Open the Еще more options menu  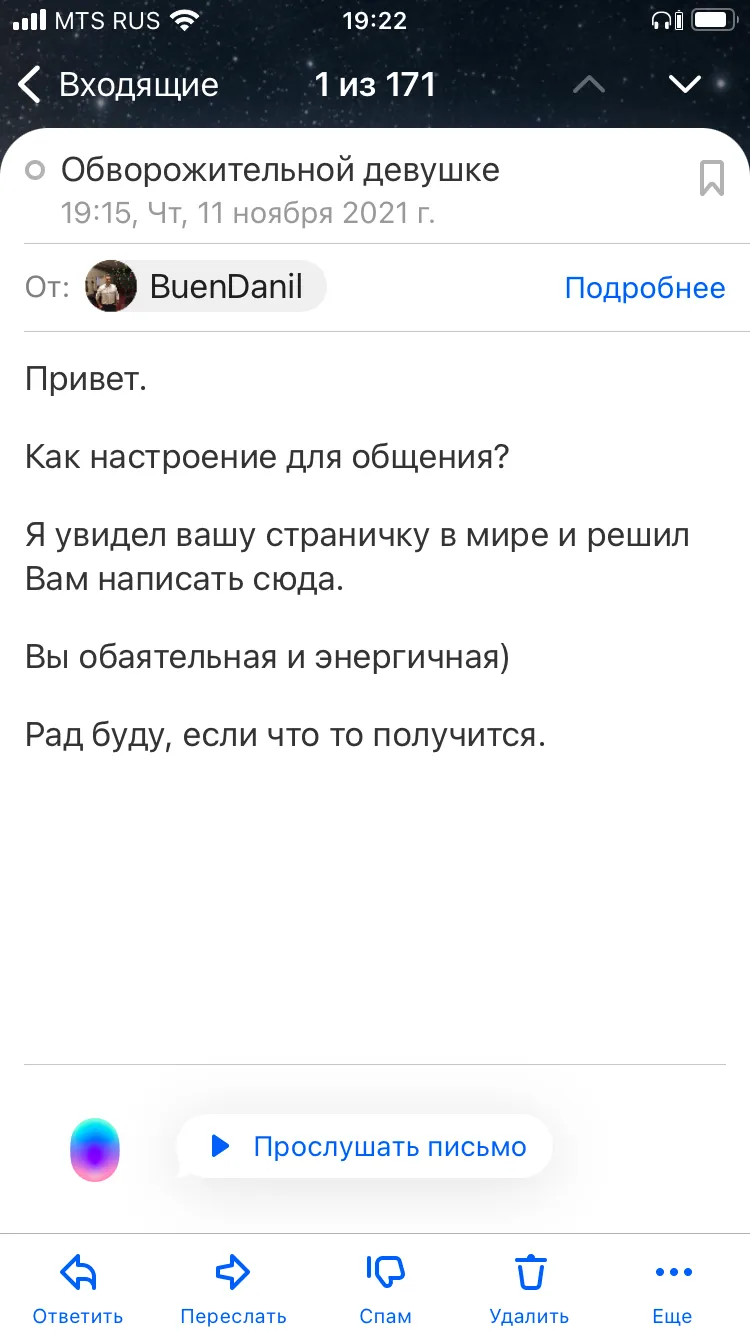(x=673, y=1290)
